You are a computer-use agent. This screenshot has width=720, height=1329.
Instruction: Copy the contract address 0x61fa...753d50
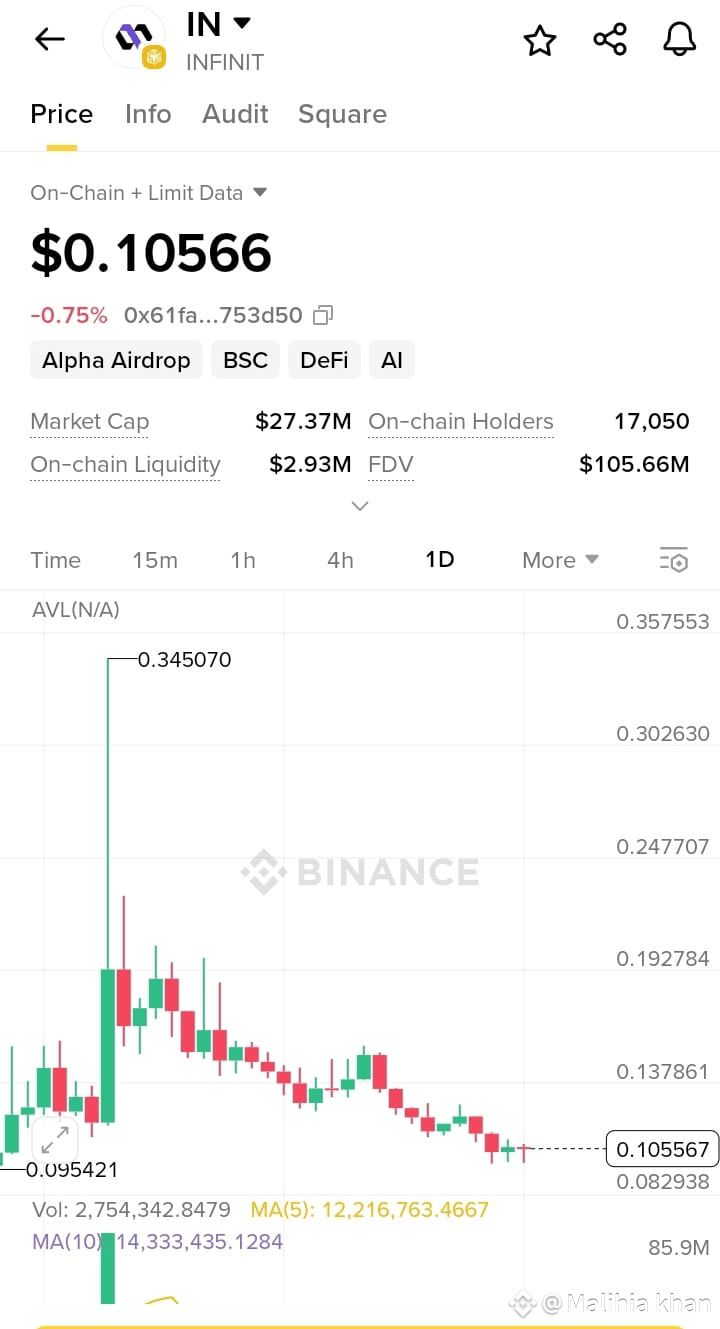[x=321, y=314]
